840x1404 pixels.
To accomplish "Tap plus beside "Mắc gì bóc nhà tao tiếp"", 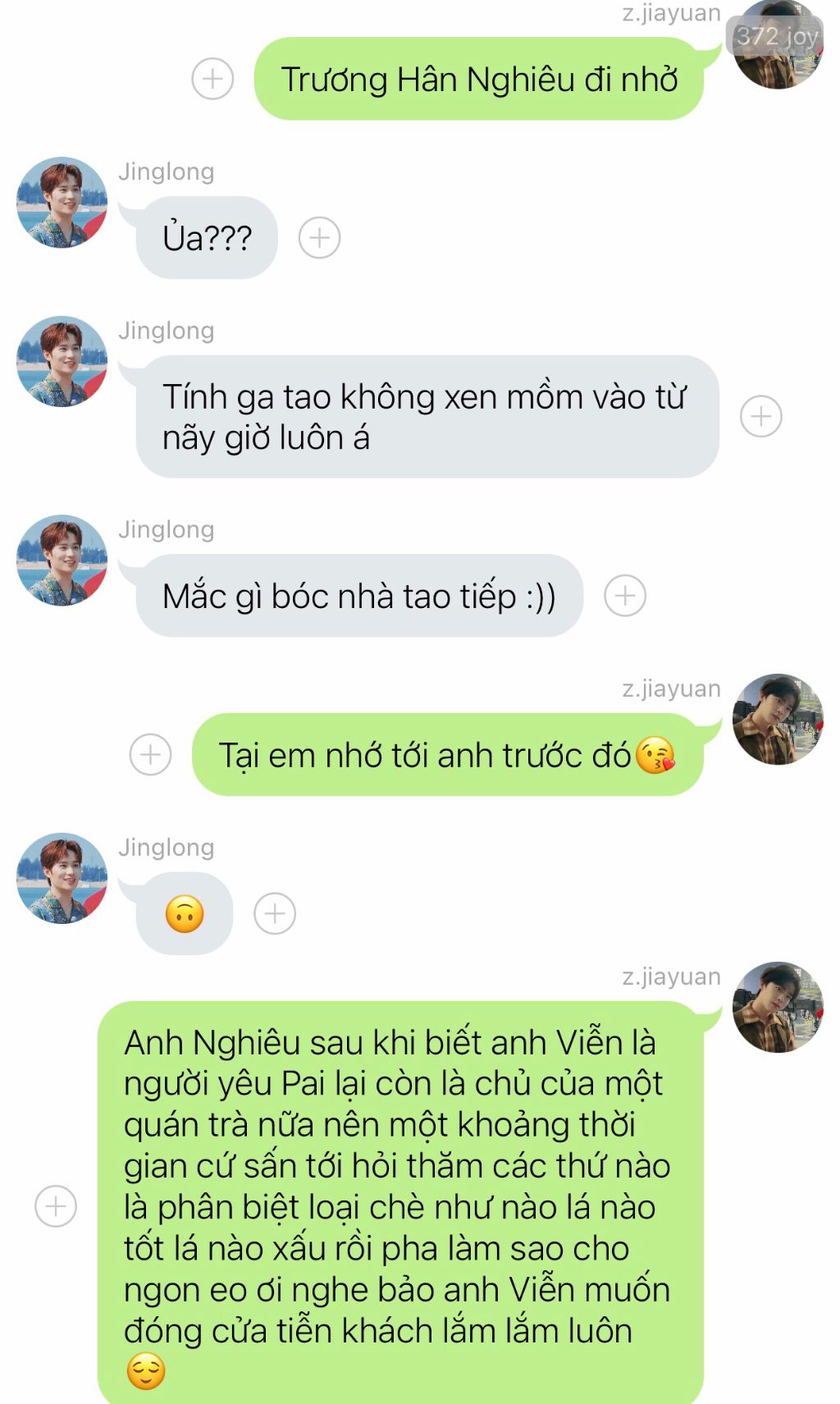I will tap(625, 596).
